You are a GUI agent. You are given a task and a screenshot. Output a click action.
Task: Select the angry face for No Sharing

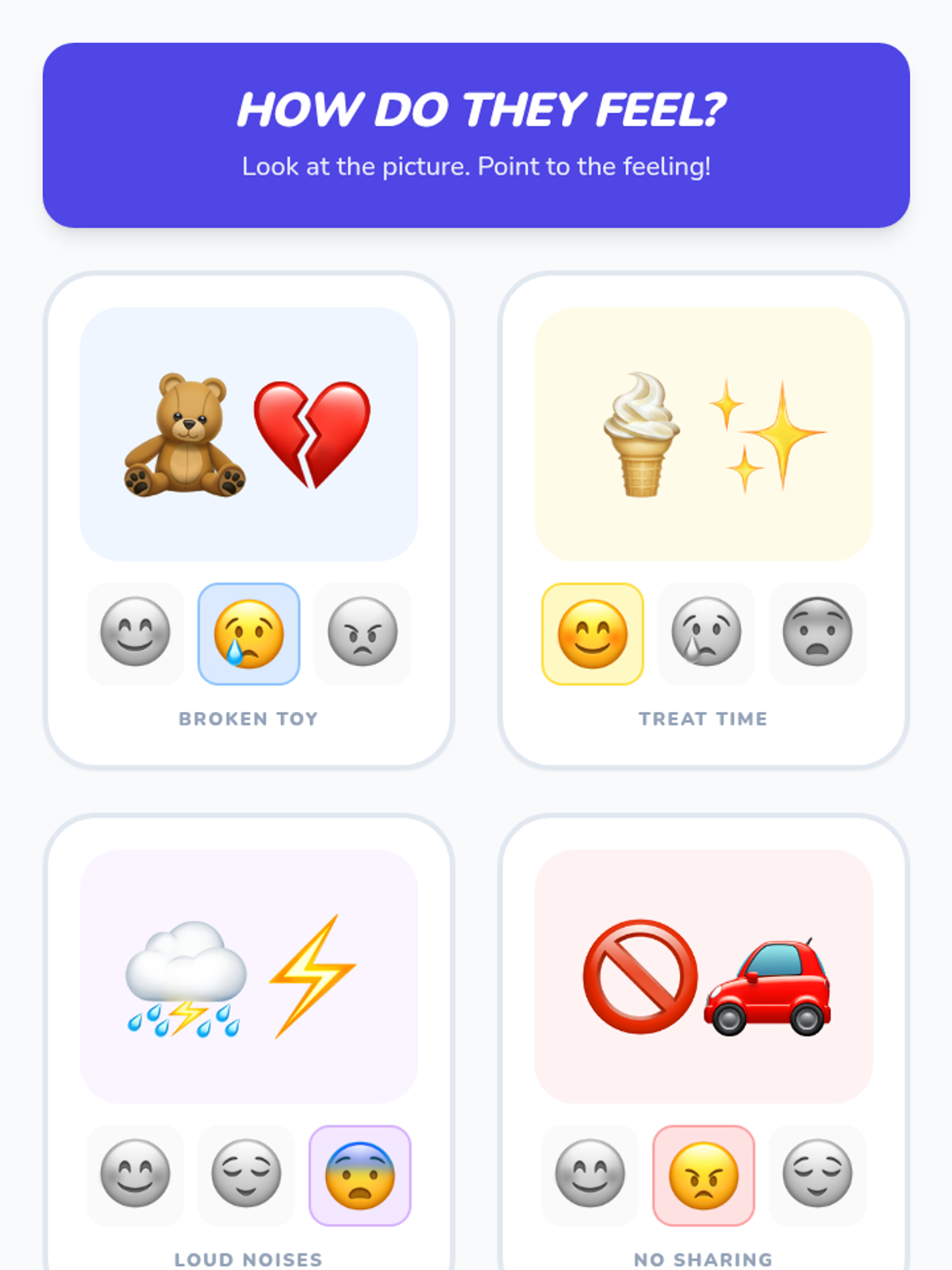pyautogui.click(x=704, y=1176)
